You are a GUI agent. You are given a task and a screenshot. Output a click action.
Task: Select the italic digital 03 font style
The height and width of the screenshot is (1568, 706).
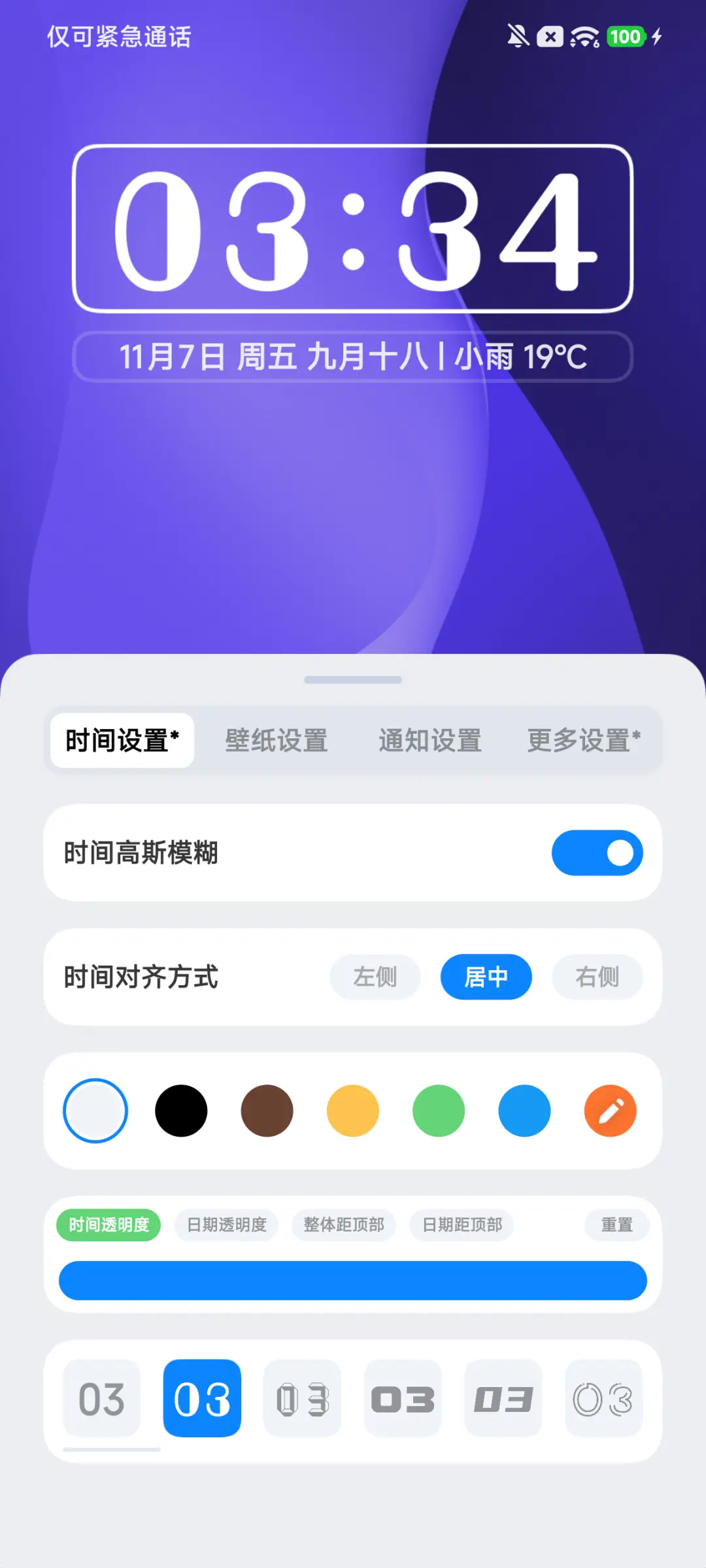coord(503,1399)
